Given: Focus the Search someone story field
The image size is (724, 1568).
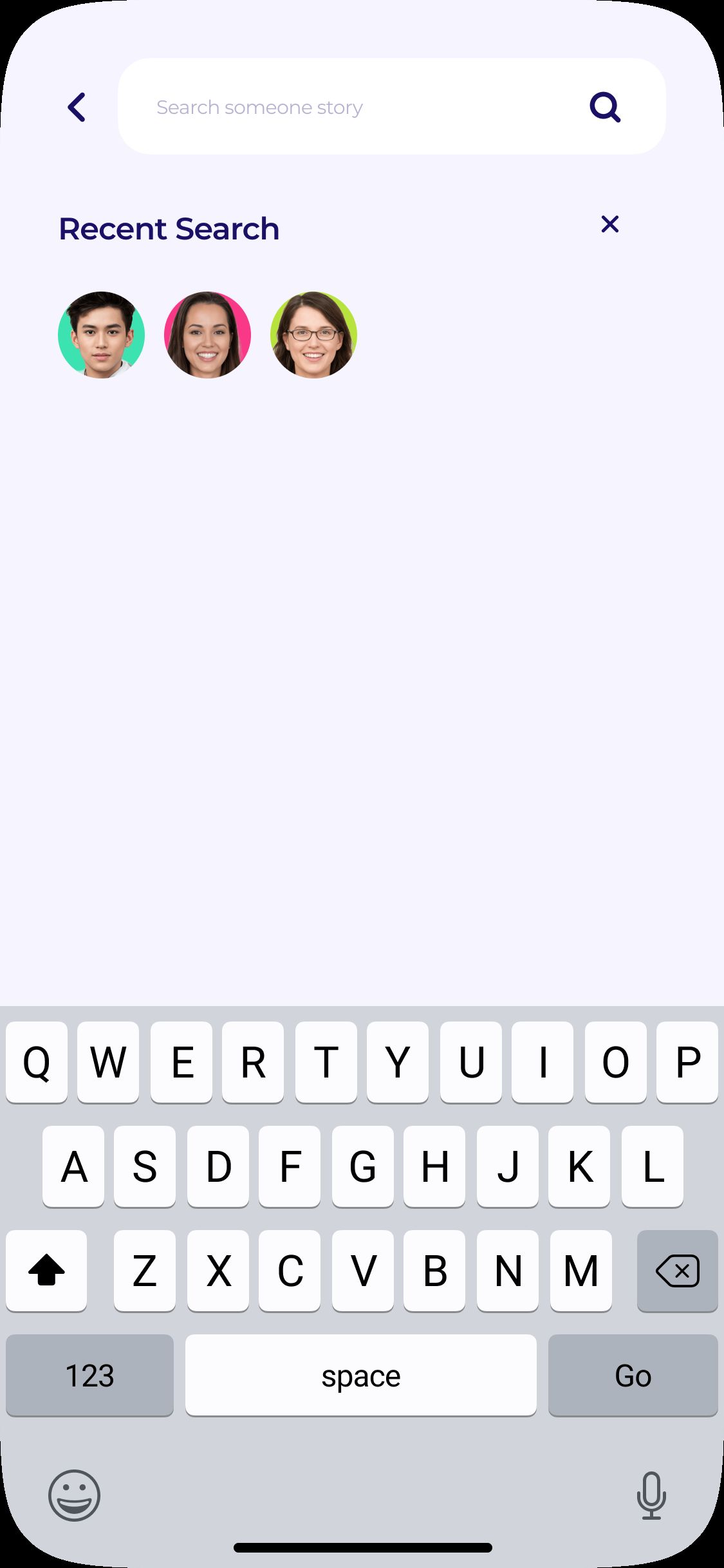Looking at the screenshot, I should point(348,107).
